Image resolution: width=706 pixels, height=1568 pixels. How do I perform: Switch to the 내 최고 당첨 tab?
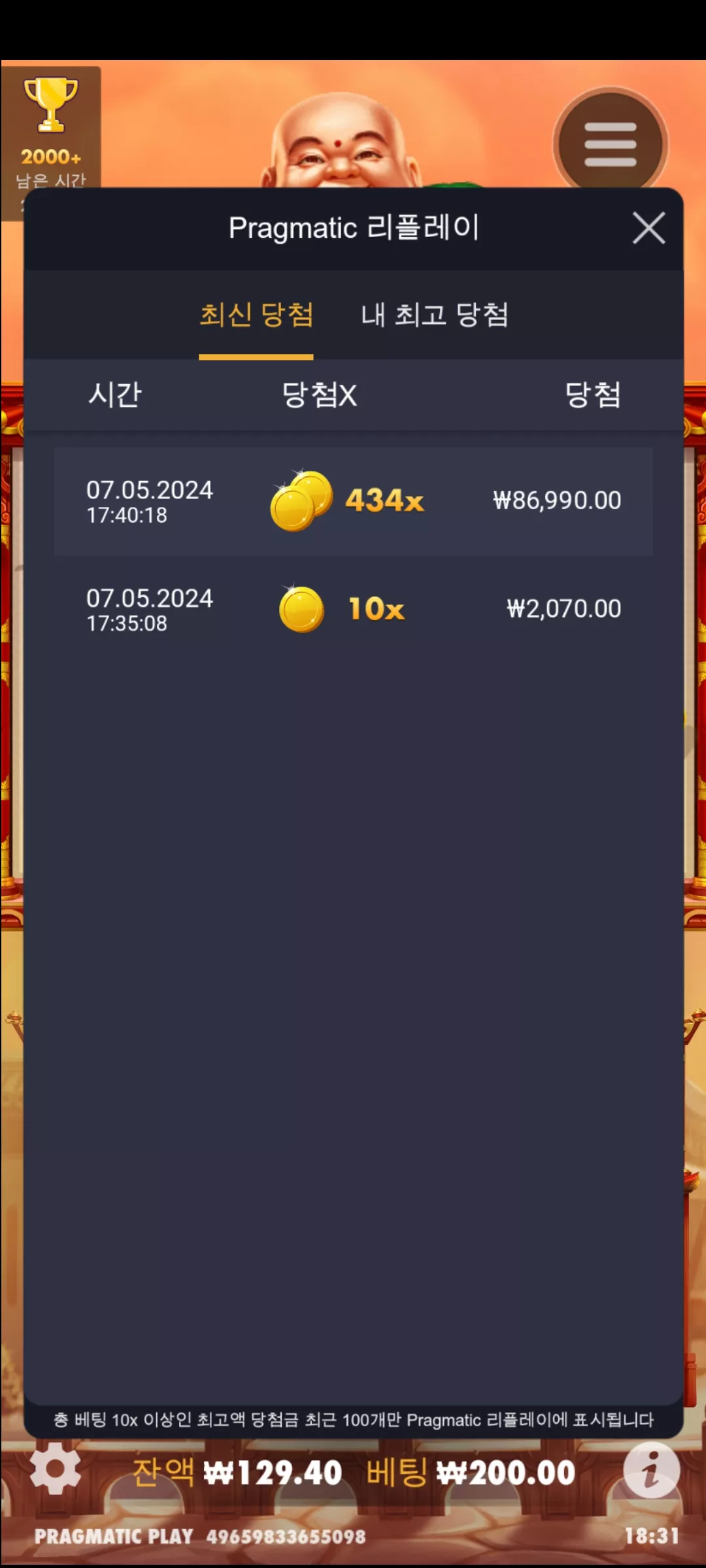point(435,315)
